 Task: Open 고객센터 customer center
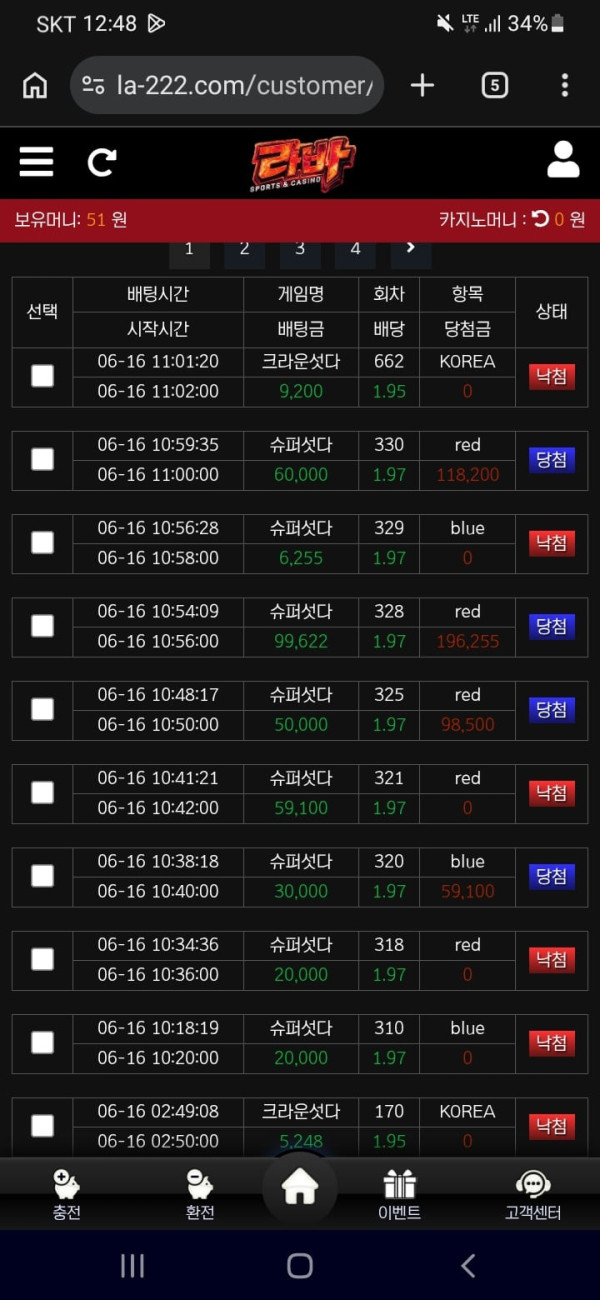533,1195
